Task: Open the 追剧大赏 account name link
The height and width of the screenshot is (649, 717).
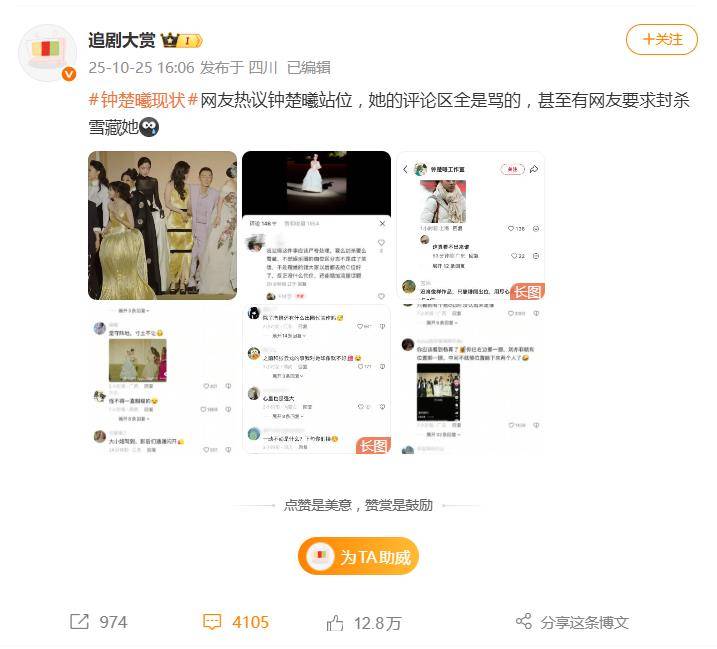Action: 121,40
